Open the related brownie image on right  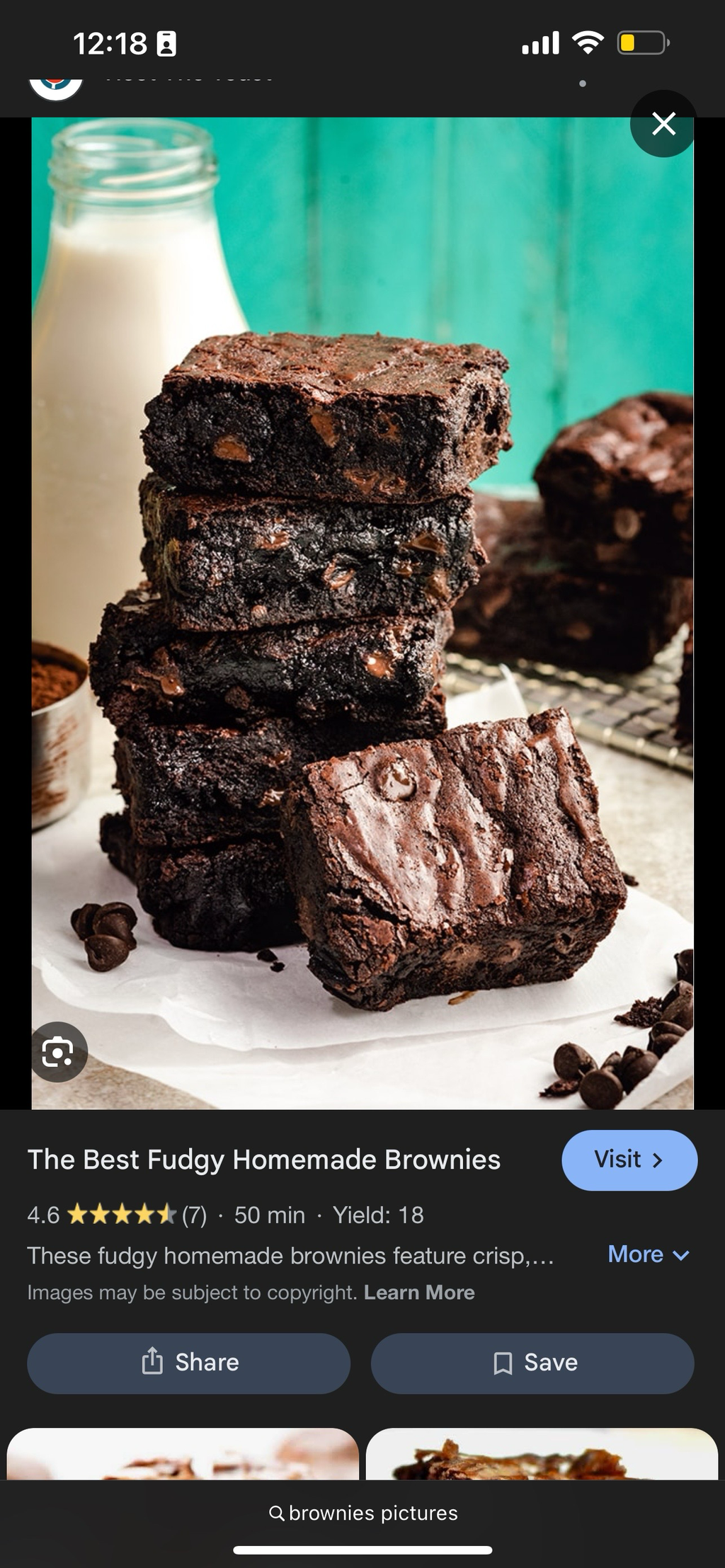pyautogui.click(x=542, y=1455)
